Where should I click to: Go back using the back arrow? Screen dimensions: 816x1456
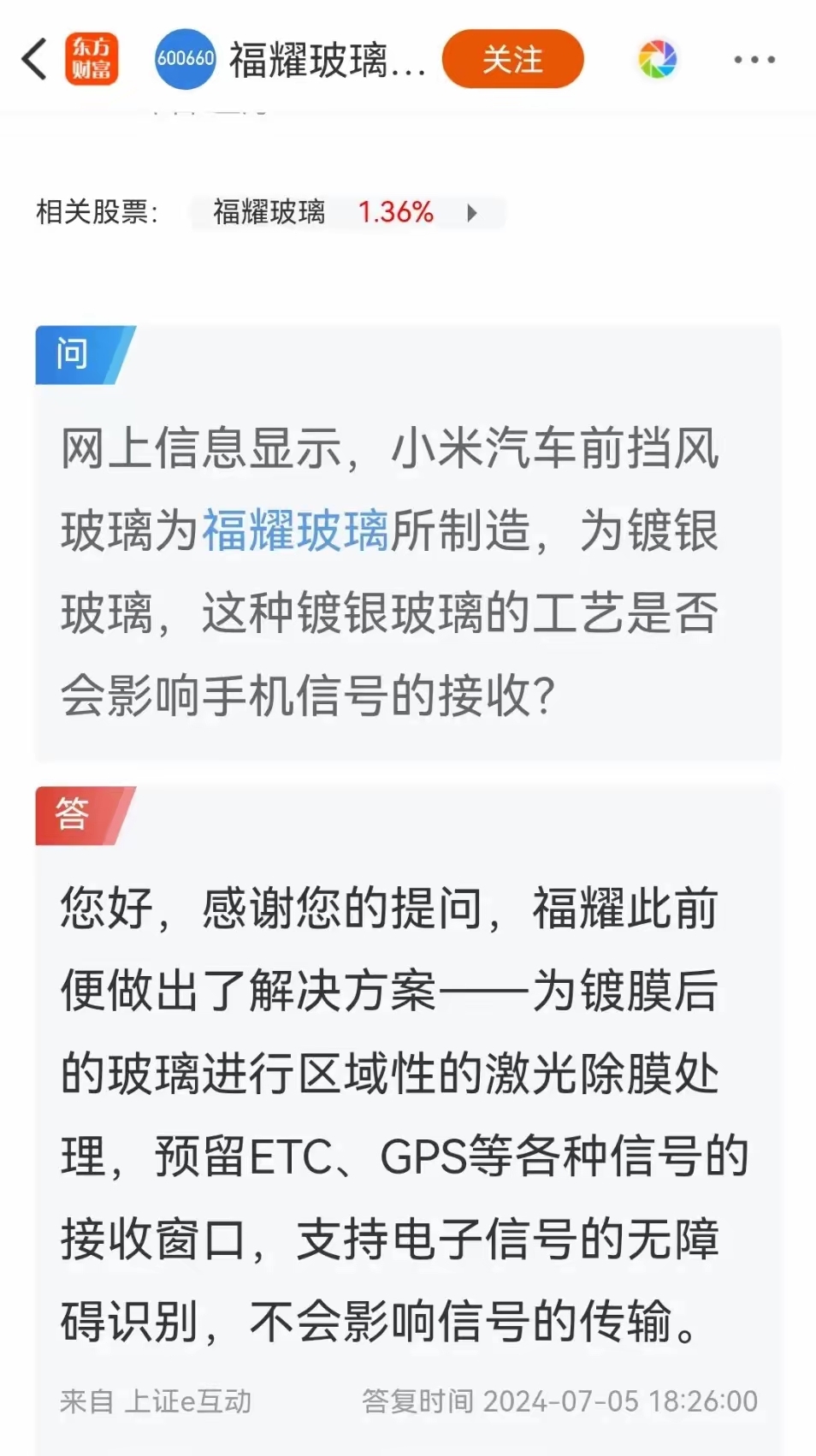click(34, 59)
